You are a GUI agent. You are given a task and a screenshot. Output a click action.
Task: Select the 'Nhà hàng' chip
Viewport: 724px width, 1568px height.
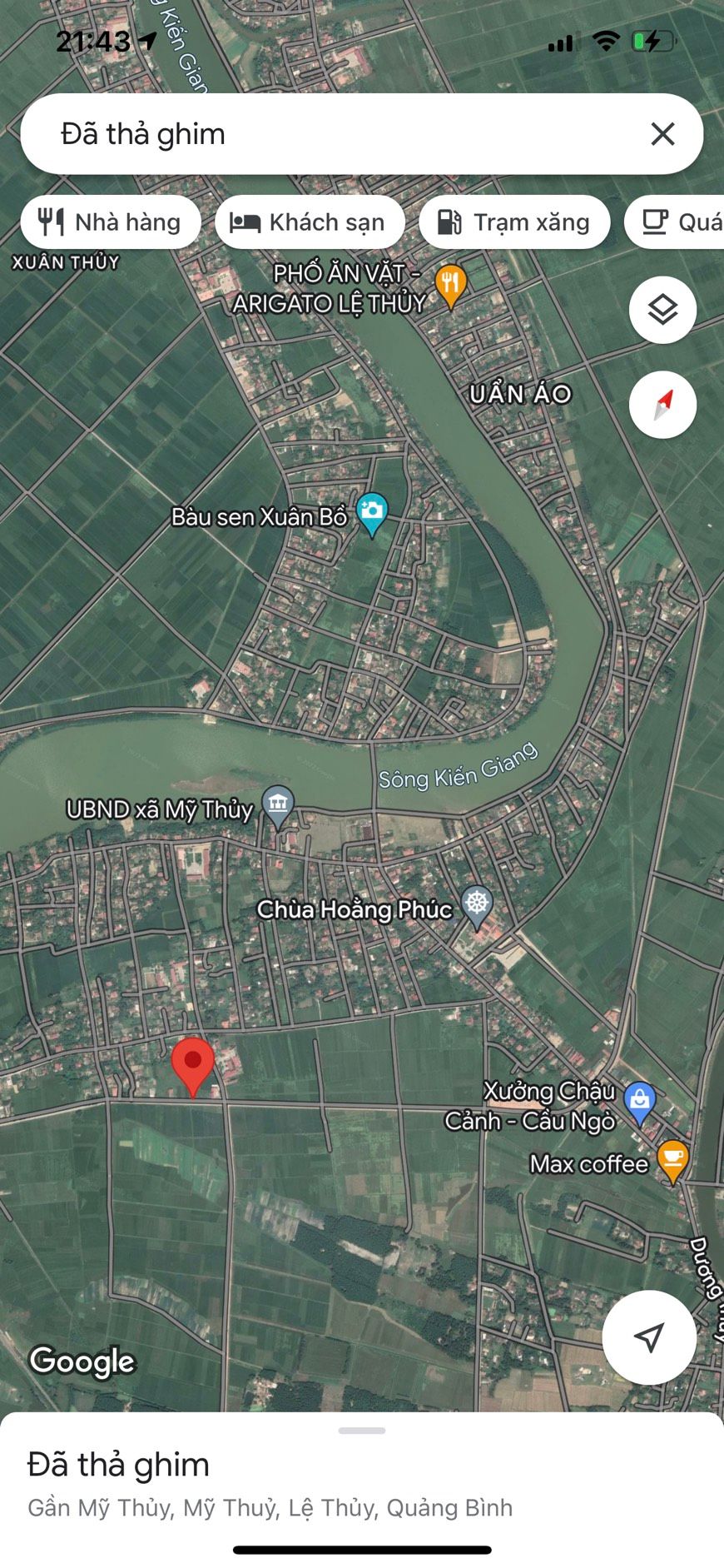[111, 222]
